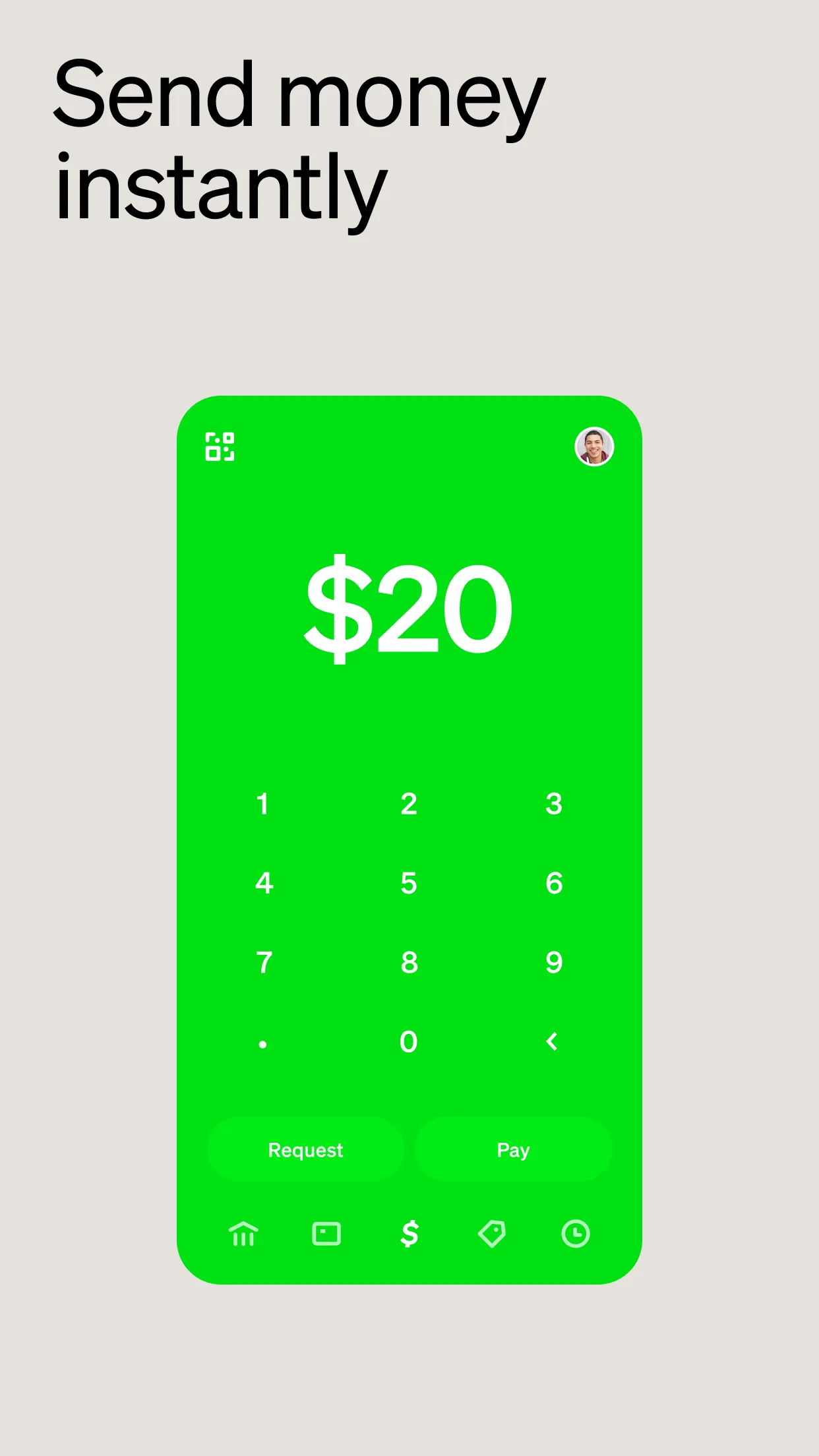The width and height of the screenshot is (819, 1456).
Task: Tap the number 7 key
Action: 263,963
